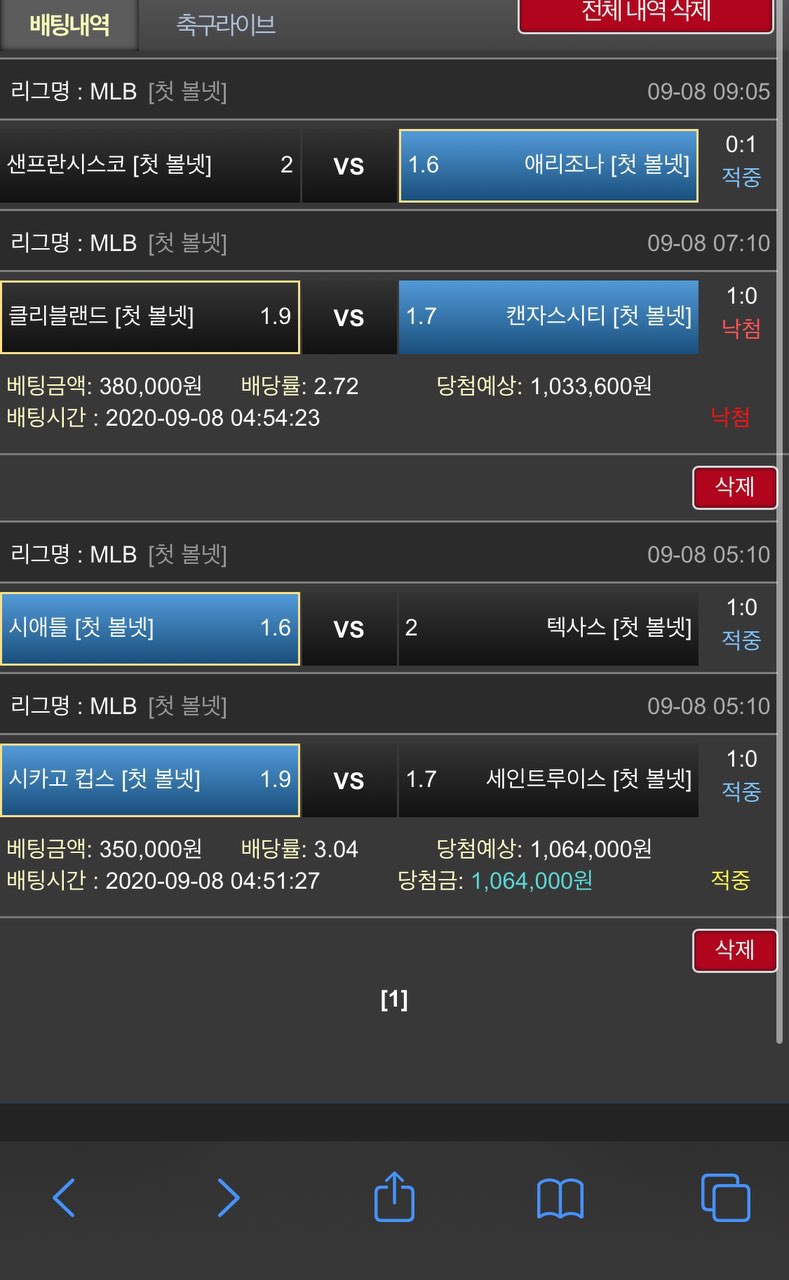Delete the 380,000원 bet with 삭제
This screenshot has height=1280, width=789.
pyautogui.click(x=734, y=487)
